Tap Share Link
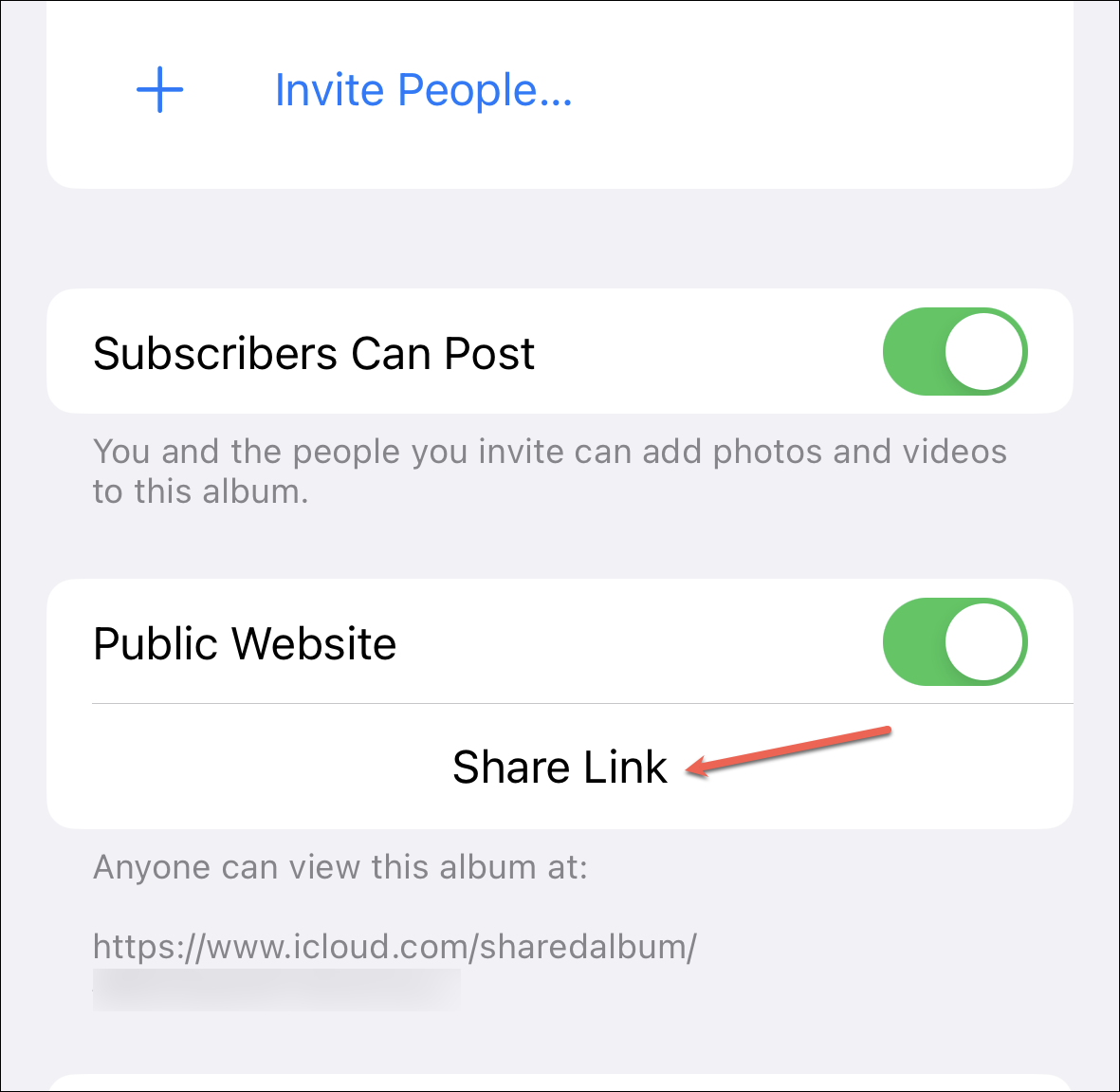Screen dimensions: 1120x1092 (x=560, y=767)
